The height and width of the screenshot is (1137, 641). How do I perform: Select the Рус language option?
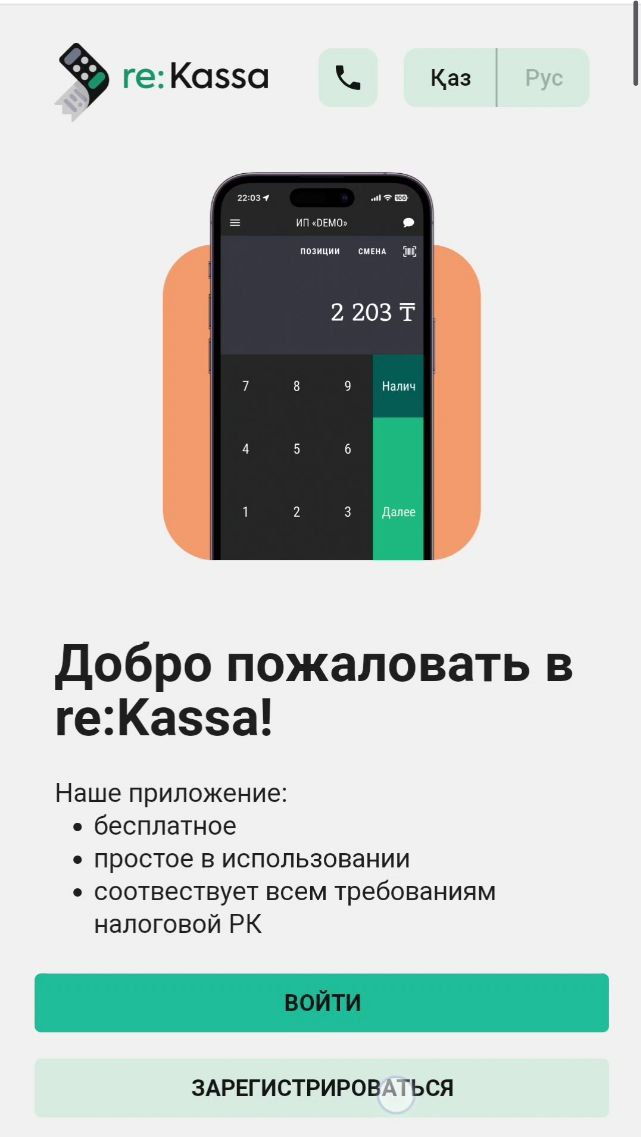(544, 78)
